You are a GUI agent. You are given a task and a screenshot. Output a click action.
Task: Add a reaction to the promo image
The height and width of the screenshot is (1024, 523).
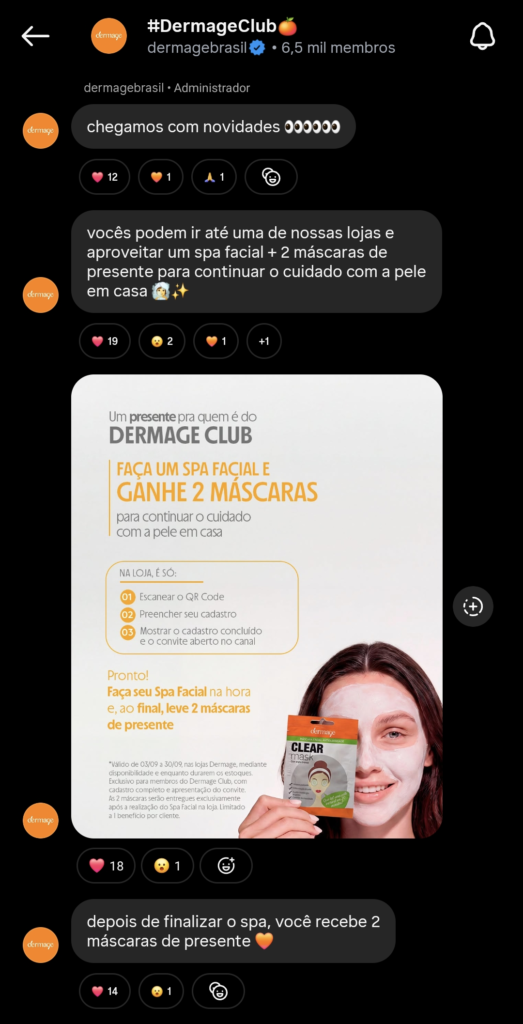[226, 866]
